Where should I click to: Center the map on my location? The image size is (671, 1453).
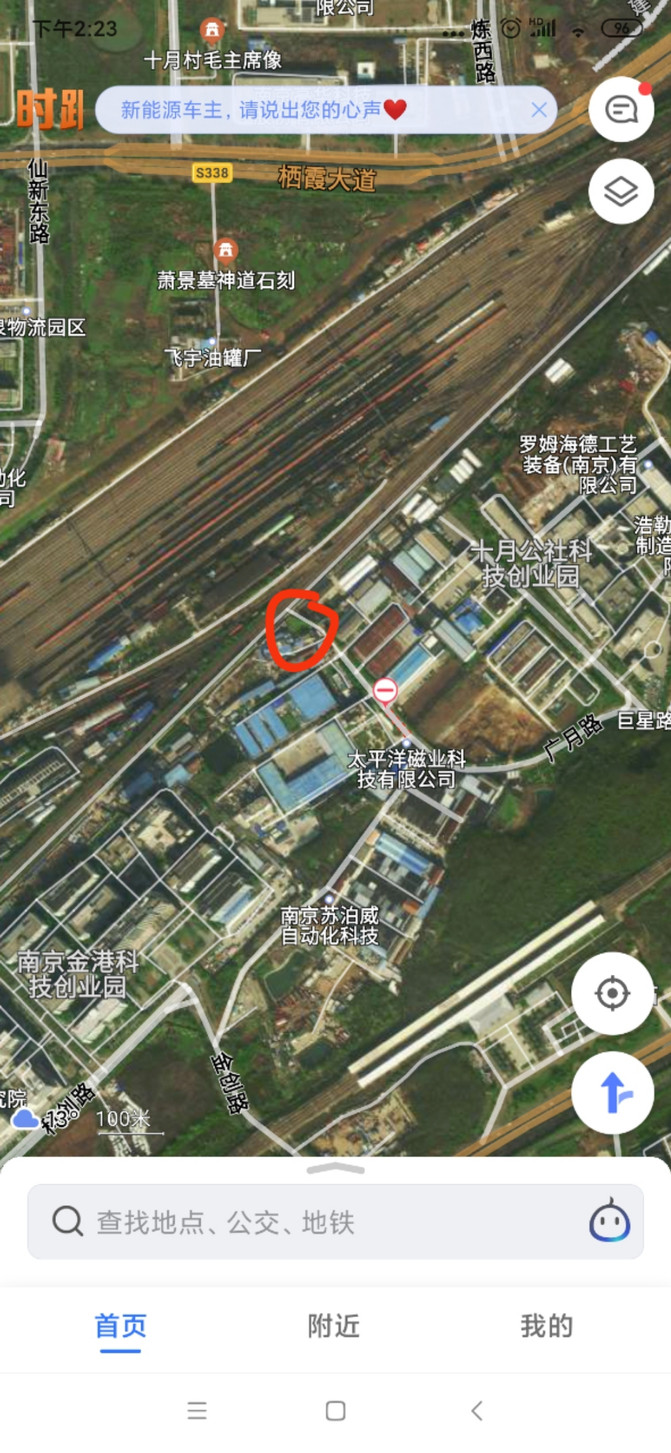point(612,994)
